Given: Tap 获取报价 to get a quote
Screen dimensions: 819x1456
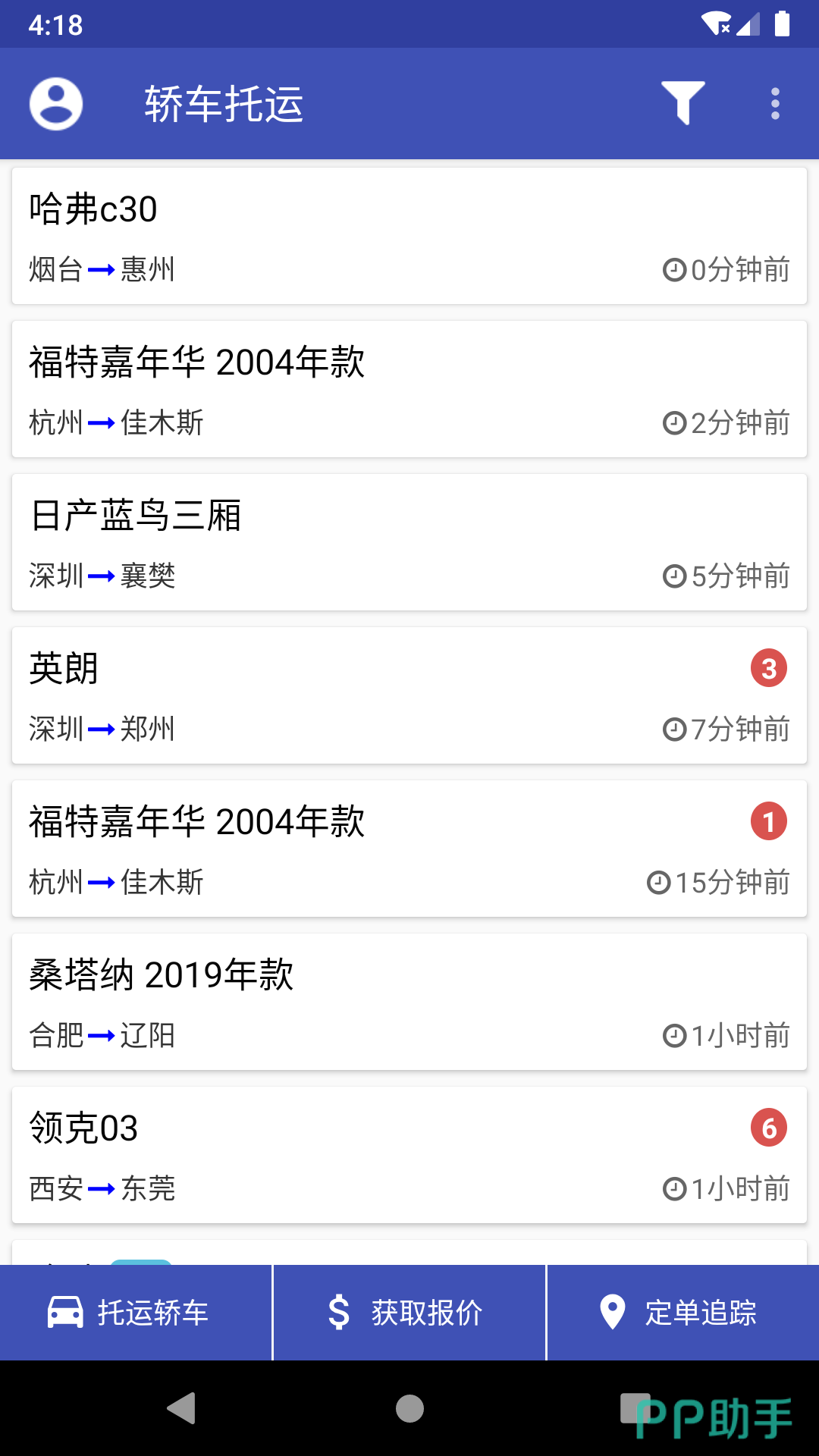Looking at the screenshot, I should point(409,1313).
